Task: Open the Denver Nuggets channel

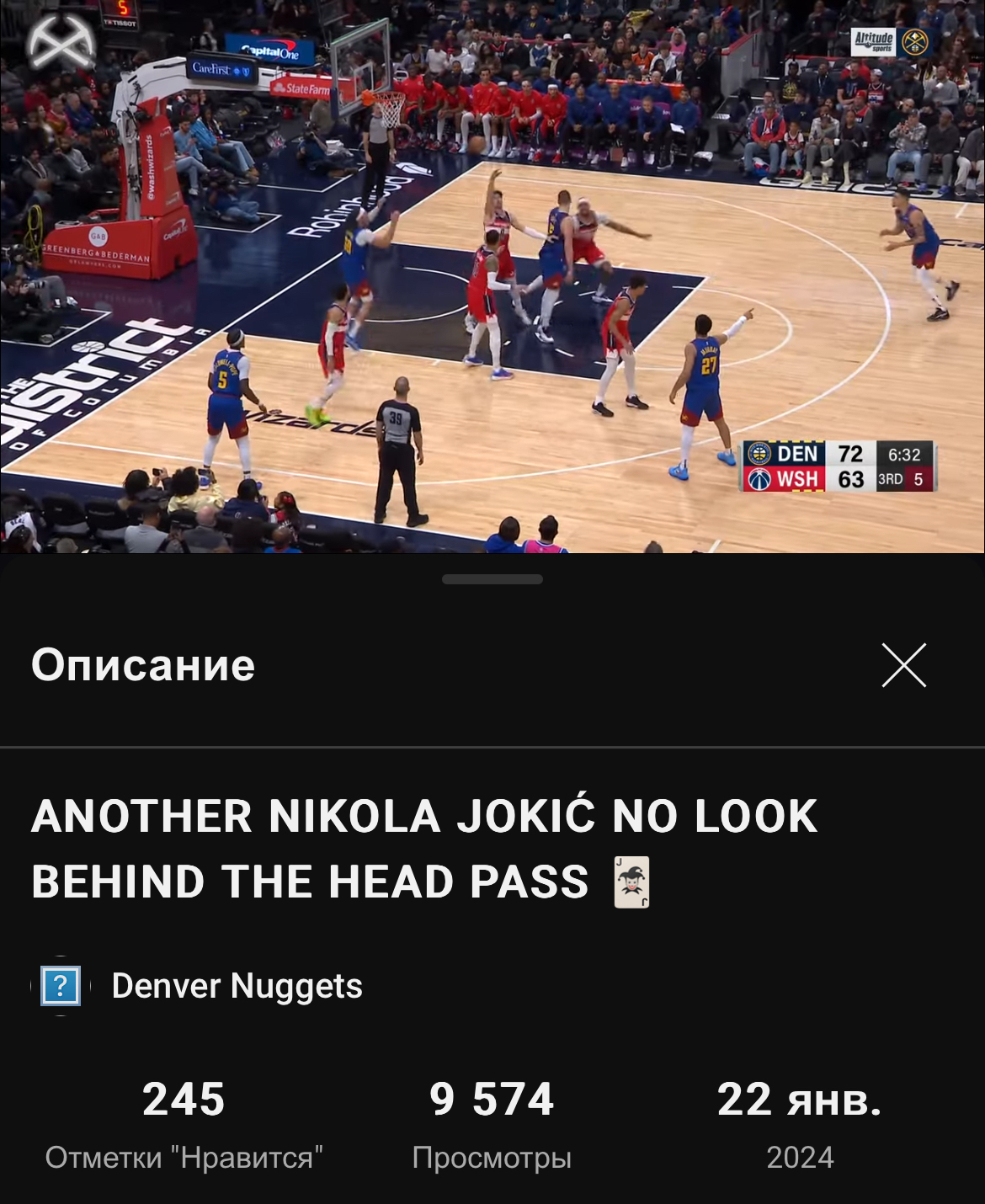Action: (x=237, y=986)
